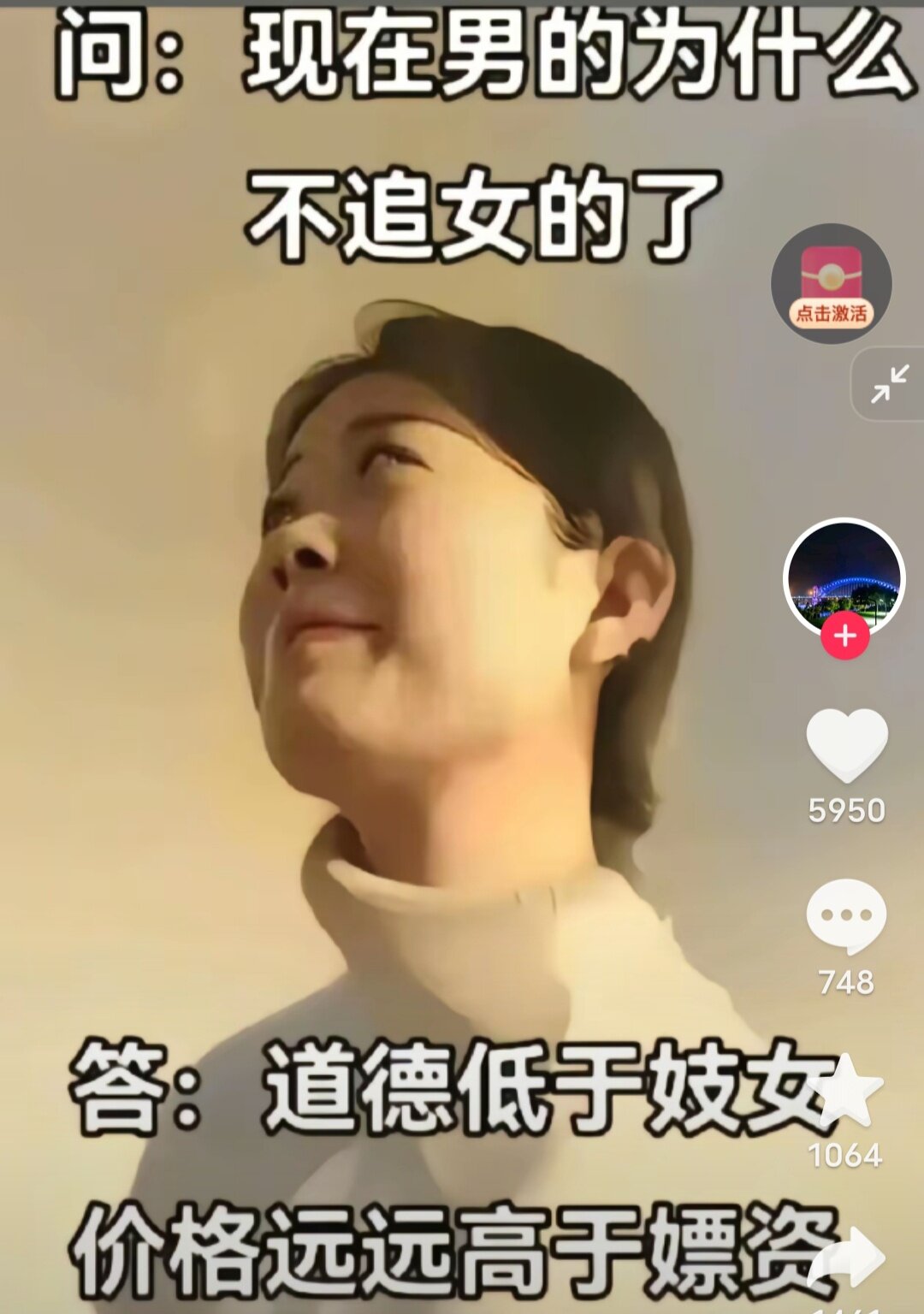The height and width of the screenshot is (1314, 924).
Task: Follow the creator with the plus button
Action: (x=844, y=636)
